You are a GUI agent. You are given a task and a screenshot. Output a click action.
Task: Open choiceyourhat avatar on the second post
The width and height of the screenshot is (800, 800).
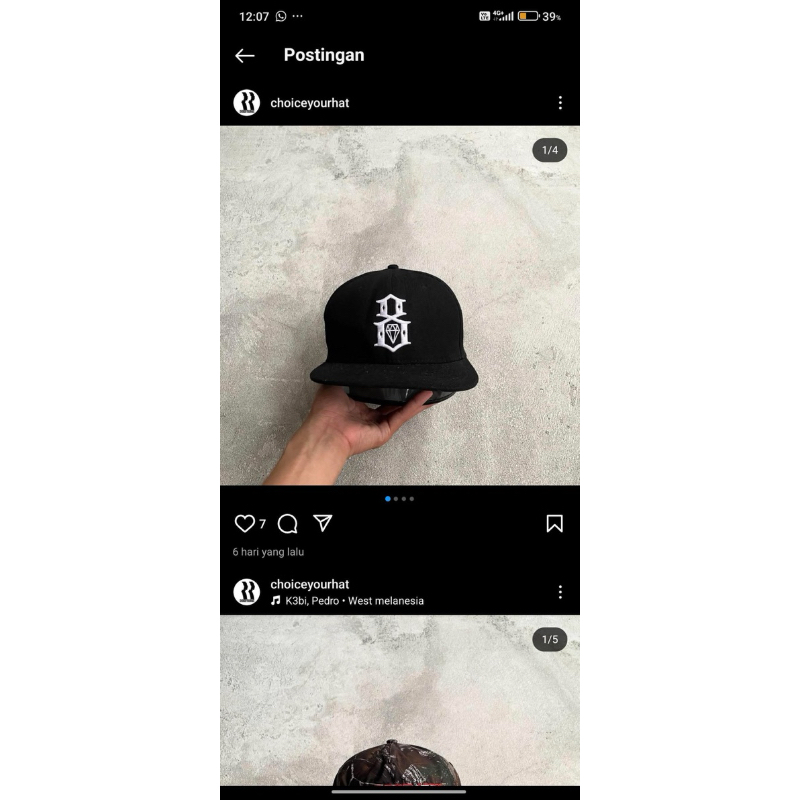coord(247,592)
